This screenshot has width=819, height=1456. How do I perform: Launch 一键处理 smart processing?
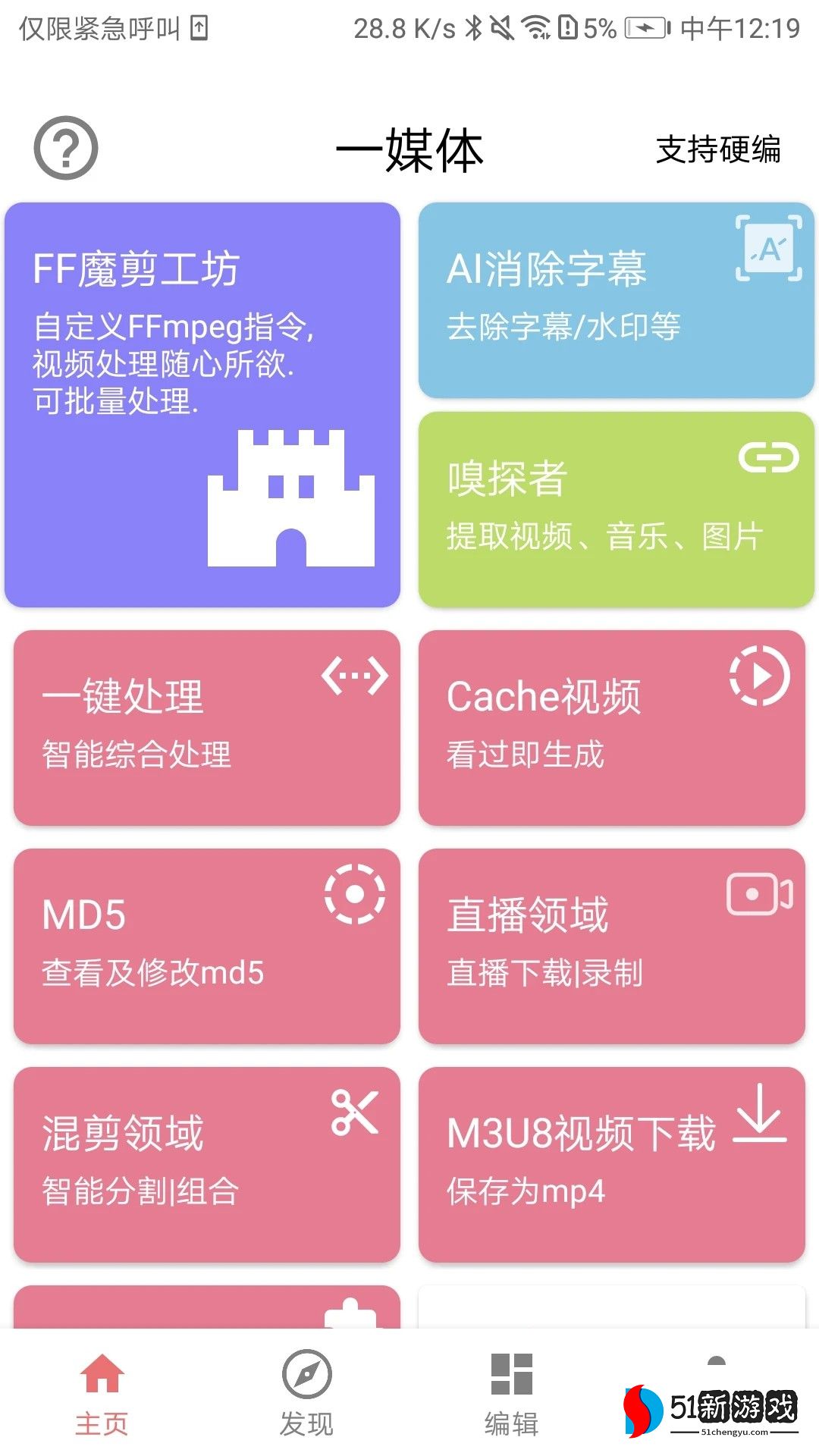tap(206, 727)
